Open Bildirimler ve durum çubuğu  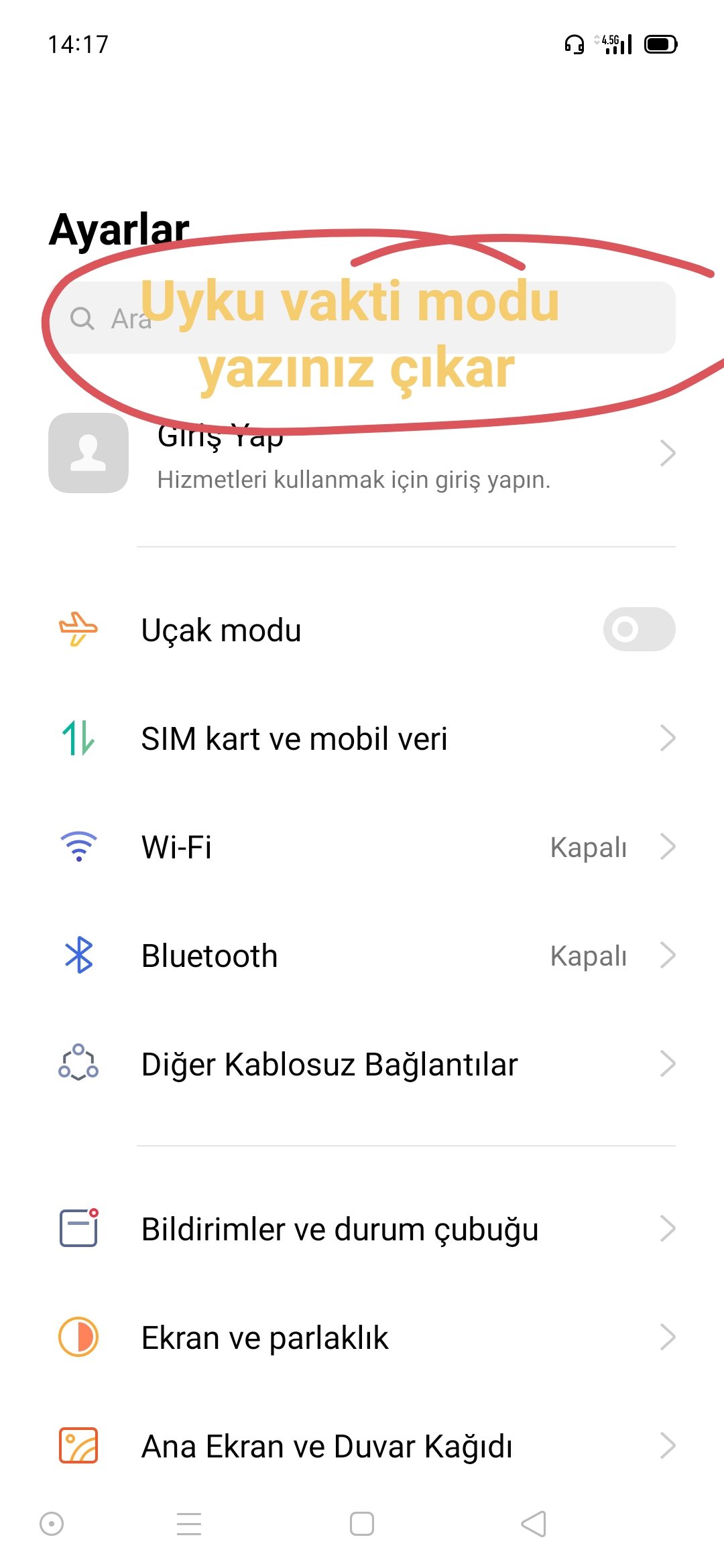(362, 1229)
